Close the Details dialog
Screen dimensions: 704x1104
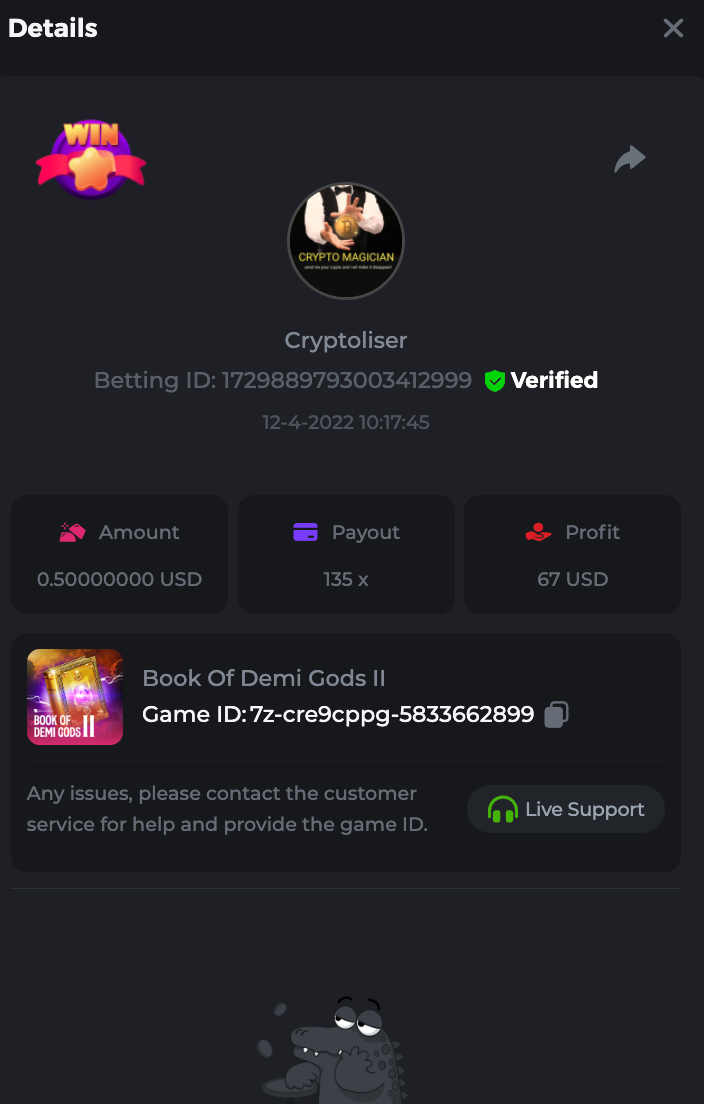673,28
